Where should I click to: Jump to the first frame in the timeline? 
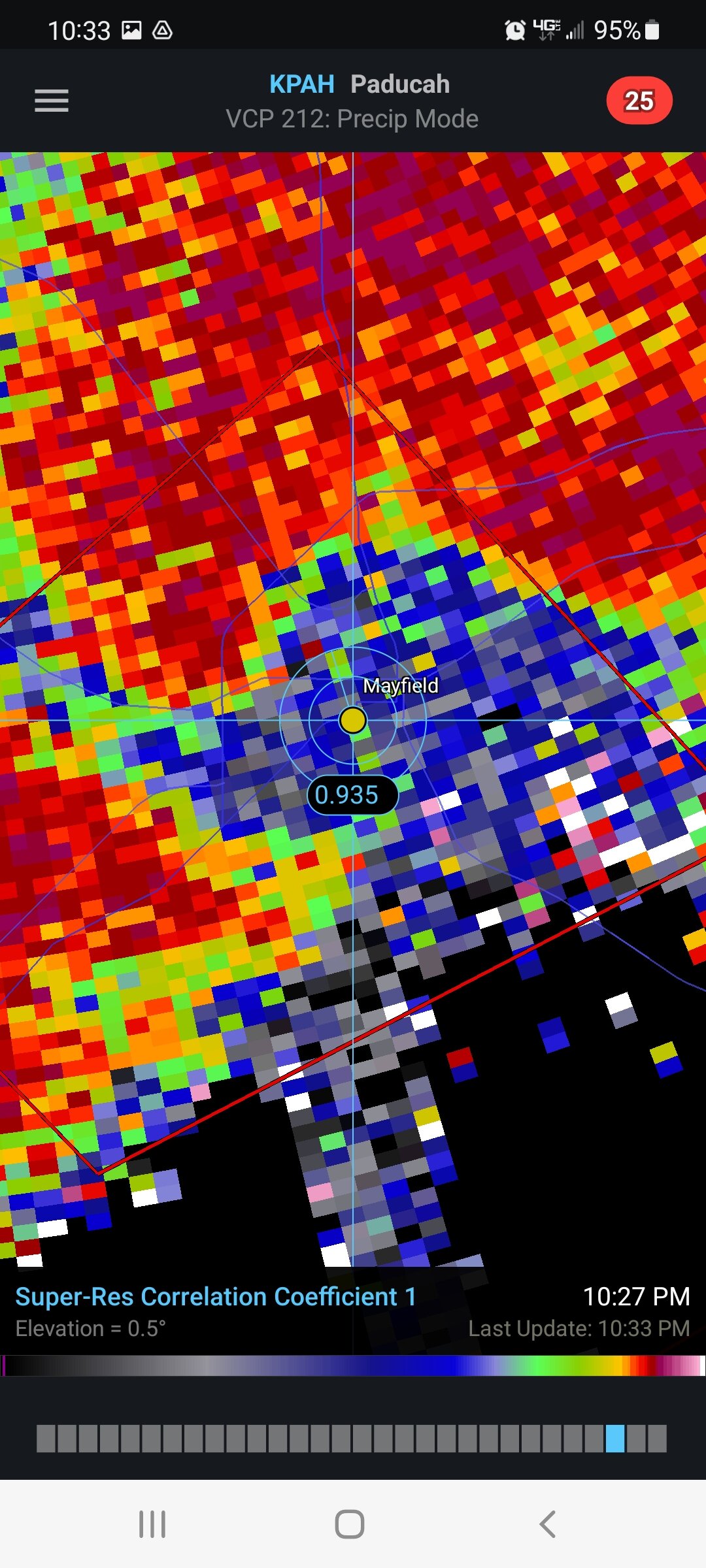click(x=46, y=1439)
